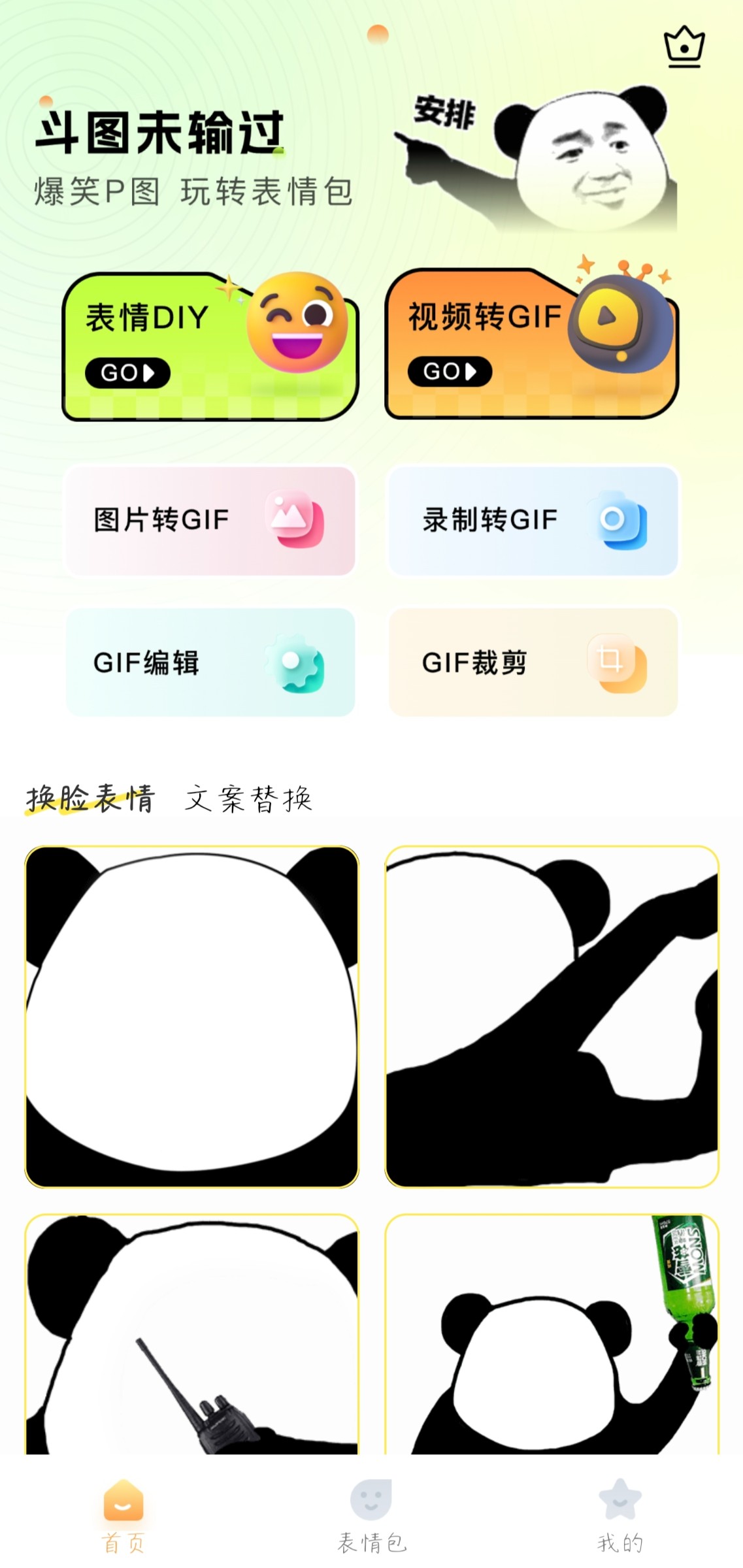The height and width of the screenshot is (1568, 743).
Task: Open the VIP crown icon
Action: pyautogui.click(x=684, y=47)
